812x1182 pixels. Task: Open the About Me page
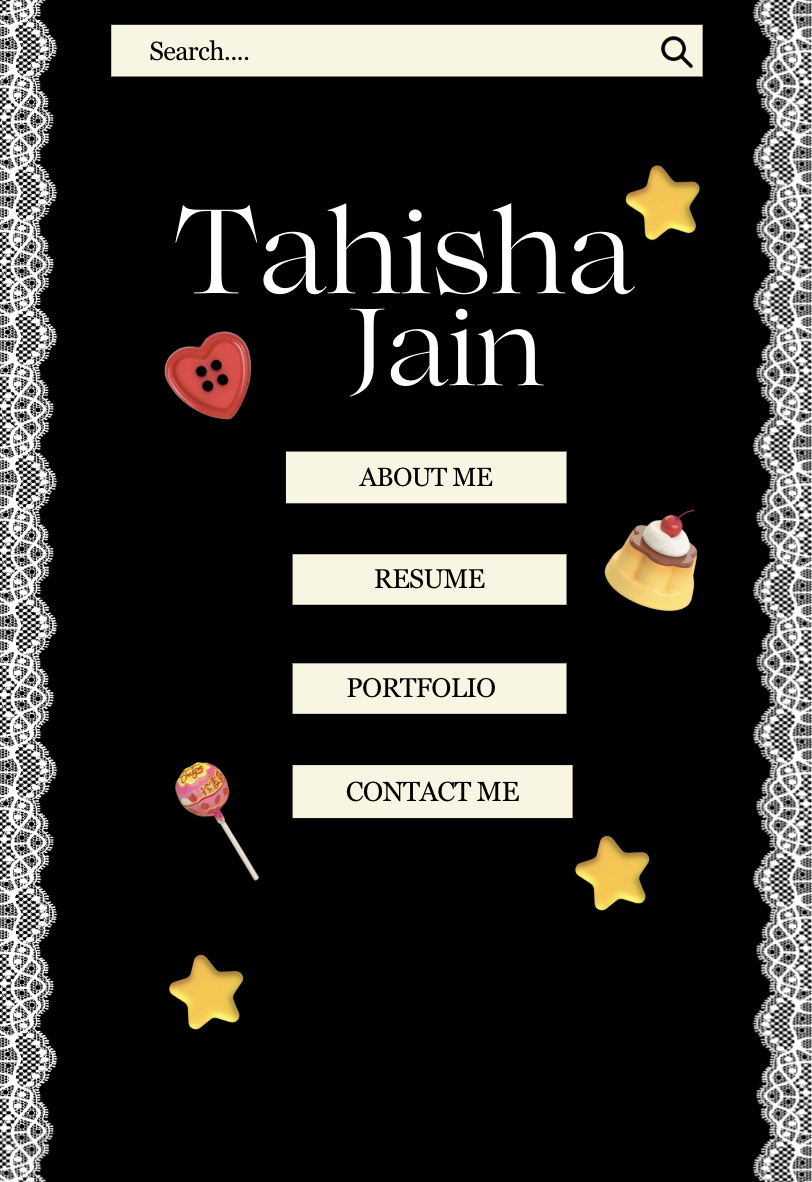click(x=426, y=477)
